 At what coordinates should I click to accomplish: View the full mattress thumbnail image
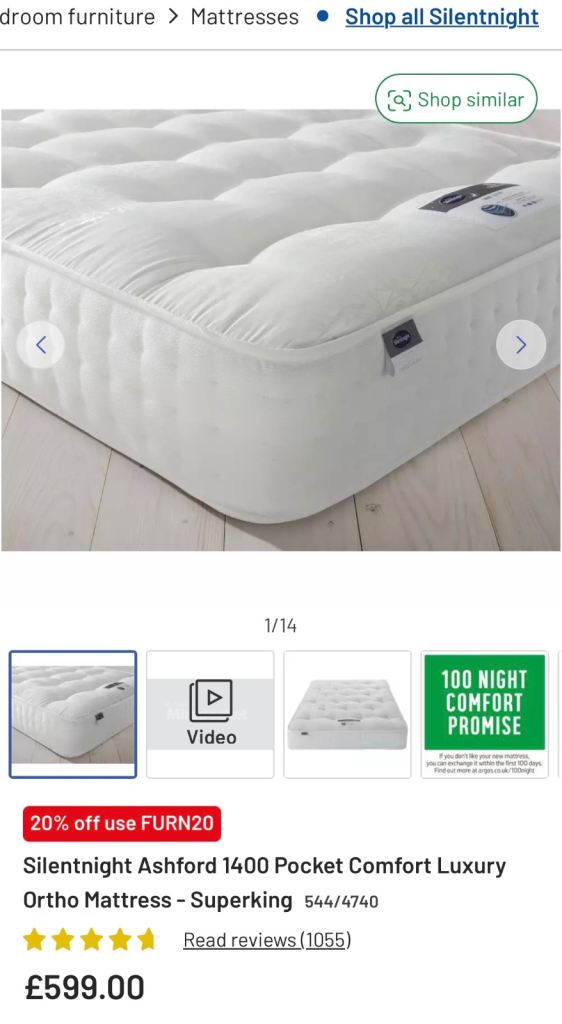point(347,714)
